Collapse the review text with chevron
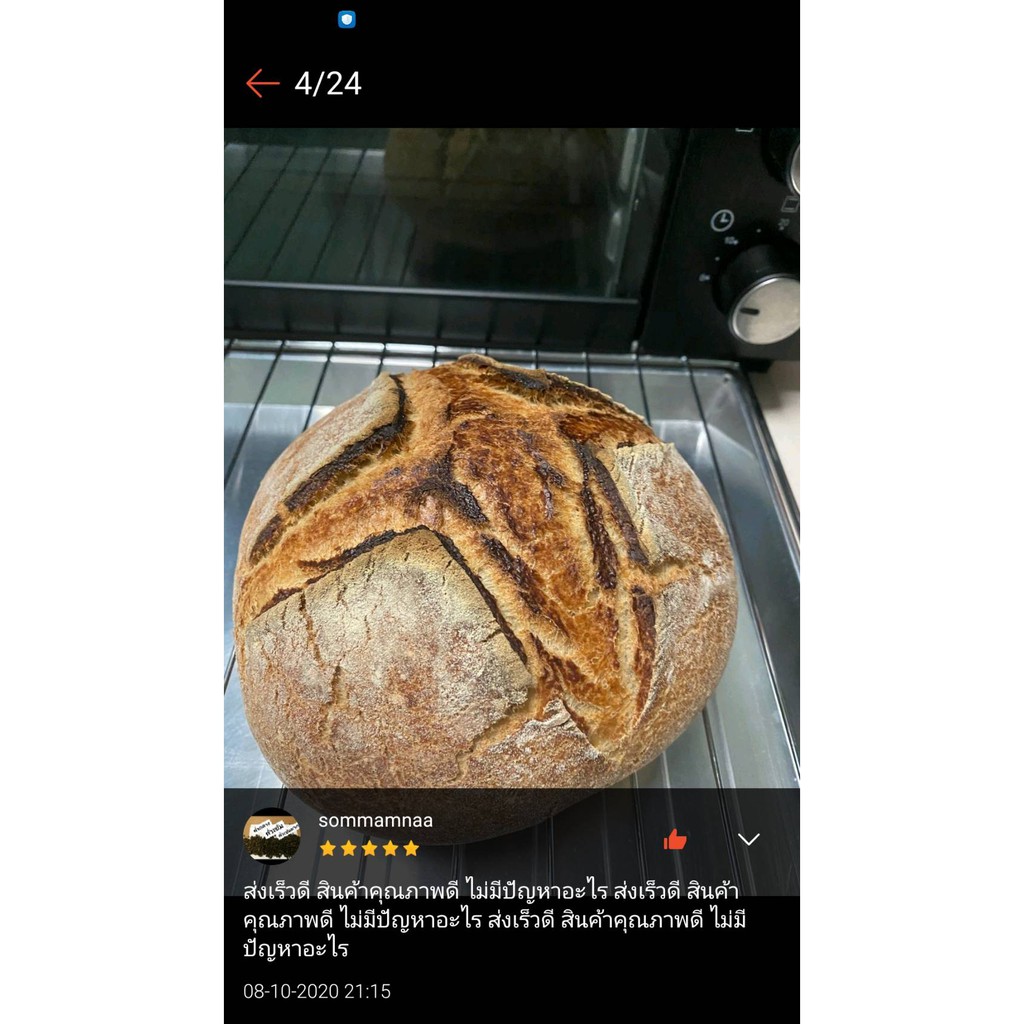The height and width of the screenshot is (1024, 1024). tap(749, 839)
